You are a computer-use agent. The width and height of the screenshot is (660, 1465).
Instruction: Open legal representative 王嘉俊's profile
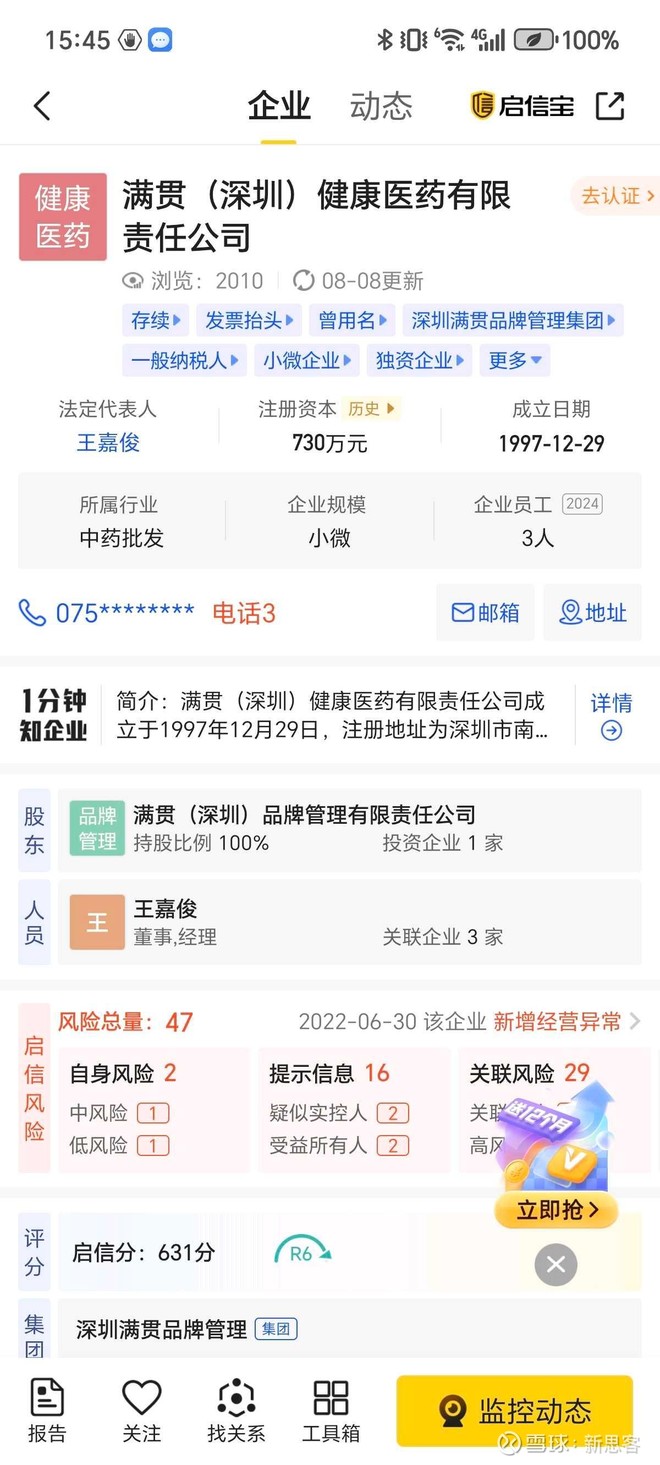108,443
